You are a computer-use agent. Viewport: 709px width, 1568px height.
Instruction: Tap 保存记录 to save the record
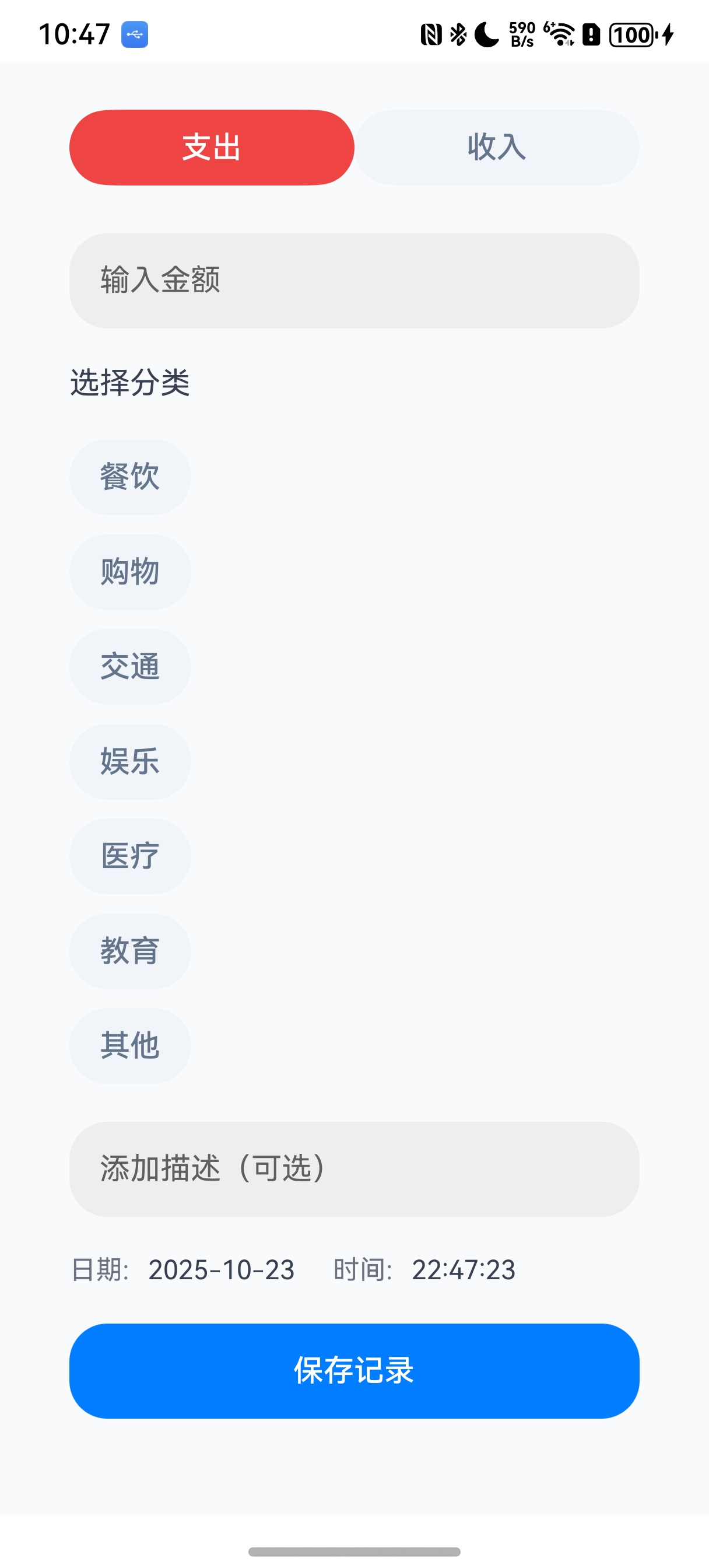[x=354, y=1371]
